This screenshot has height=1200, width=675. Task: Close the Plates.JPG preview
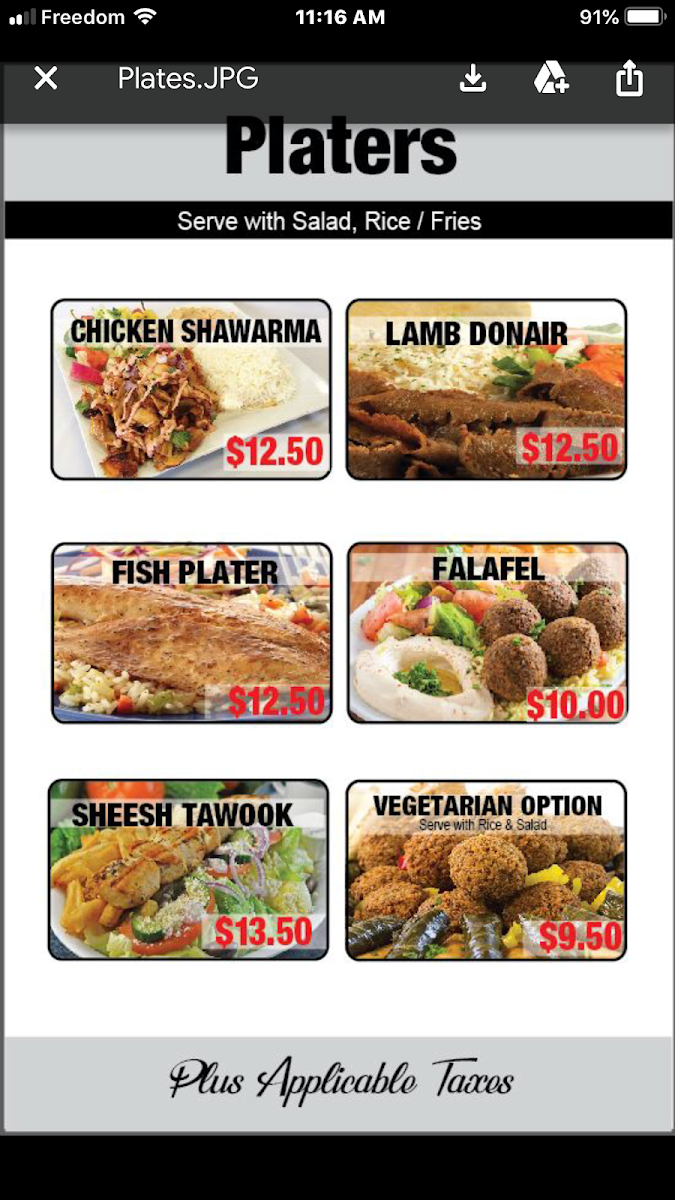(x=46, y=78)
